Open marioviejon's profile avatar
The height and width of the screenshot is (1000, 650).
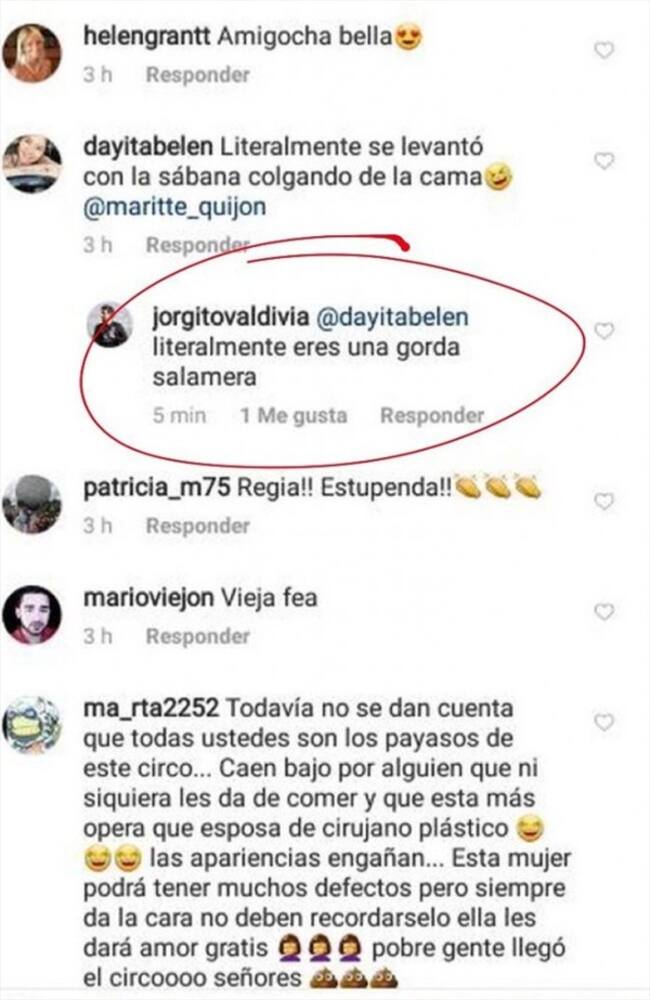pyautogui.click(x=32, y=614)
